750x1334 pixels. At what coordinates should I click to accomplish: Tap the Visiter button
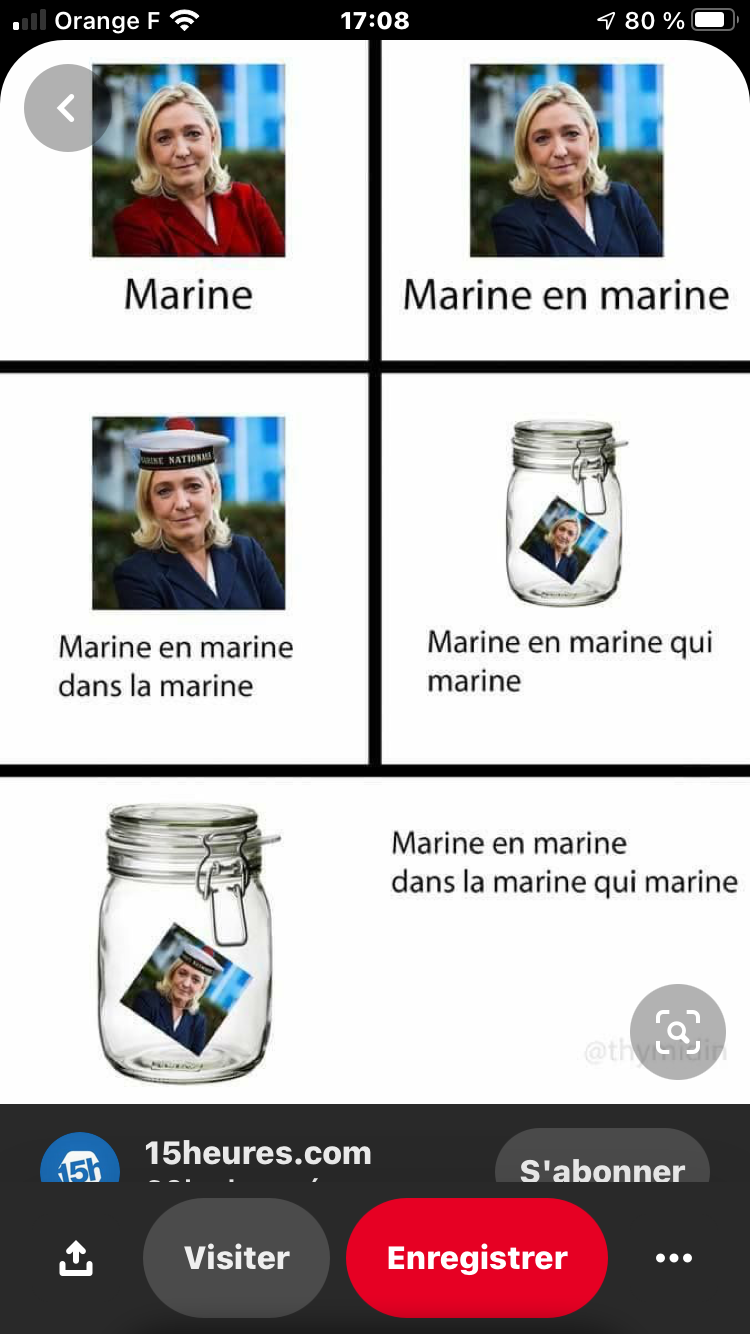click(x=237, y=1258)
